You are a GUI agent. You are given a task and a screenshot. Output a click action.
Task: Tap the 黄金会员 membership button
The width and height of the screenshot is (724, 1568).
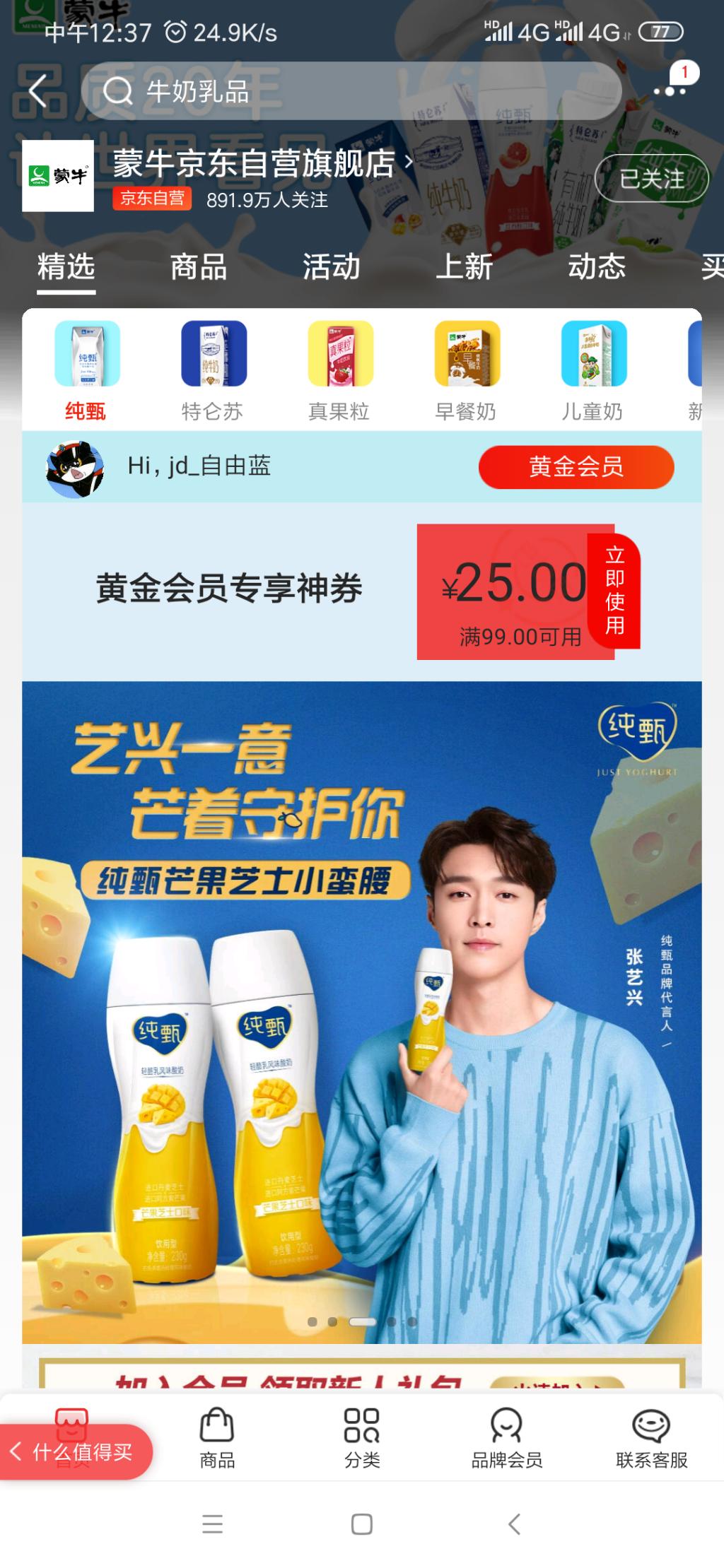[x=576, y=467]
